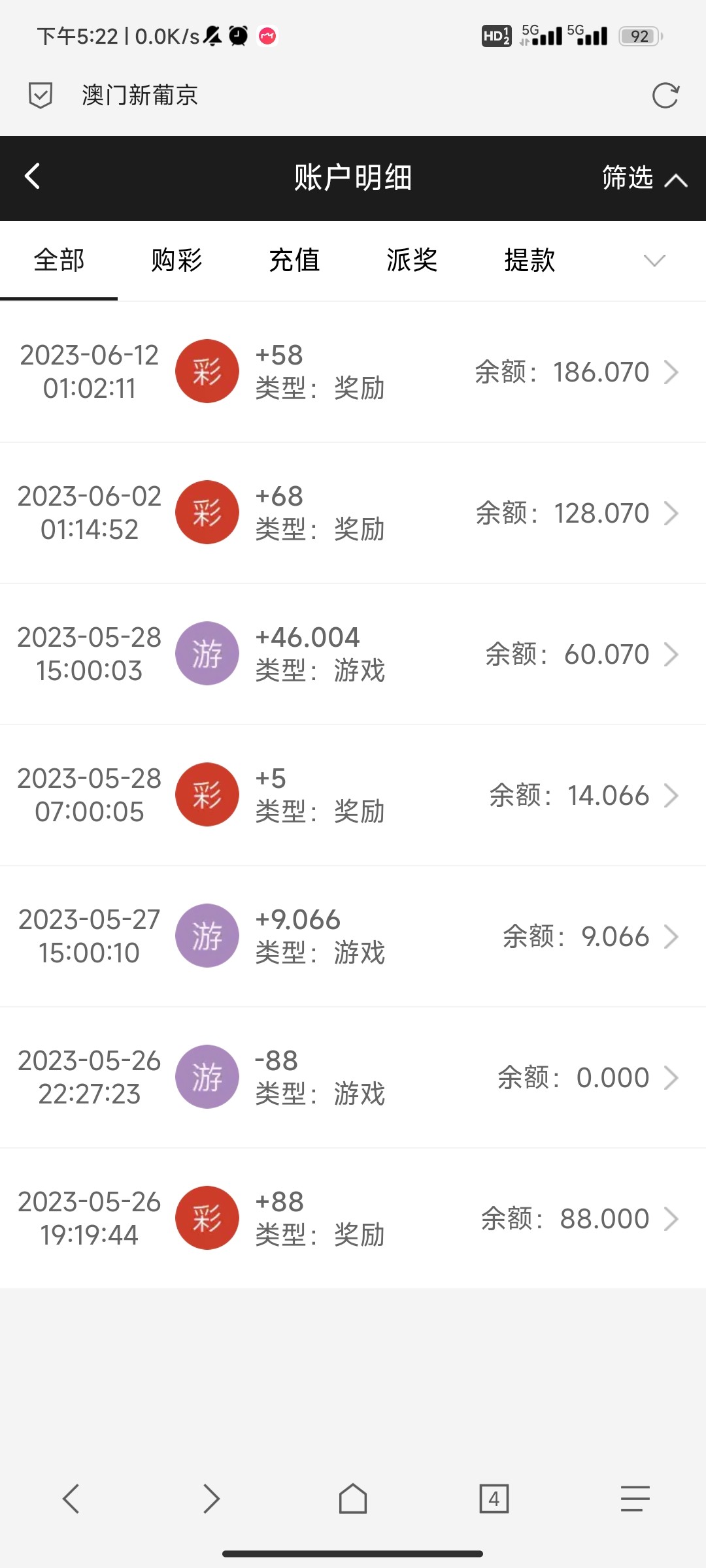Viewport: 706px width, 1568px height.
Task: Switch to the 购彩 tab
Action: tap(176, 260)
